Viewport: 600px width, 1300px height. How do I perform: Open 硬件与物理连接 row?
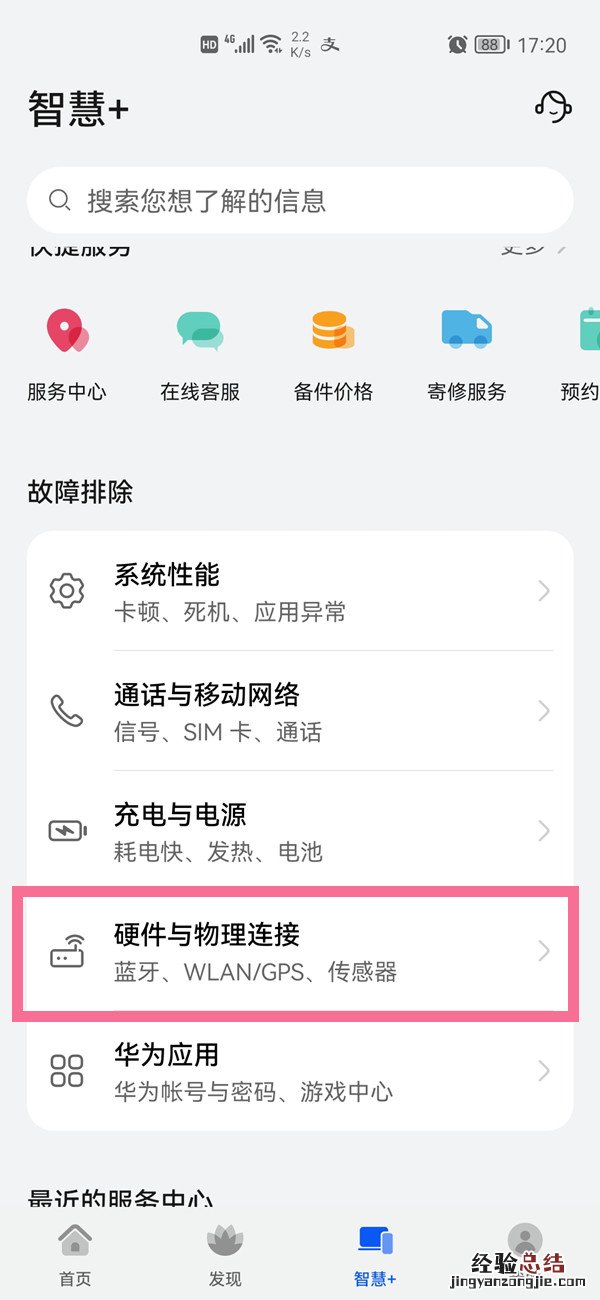[300, 951]
